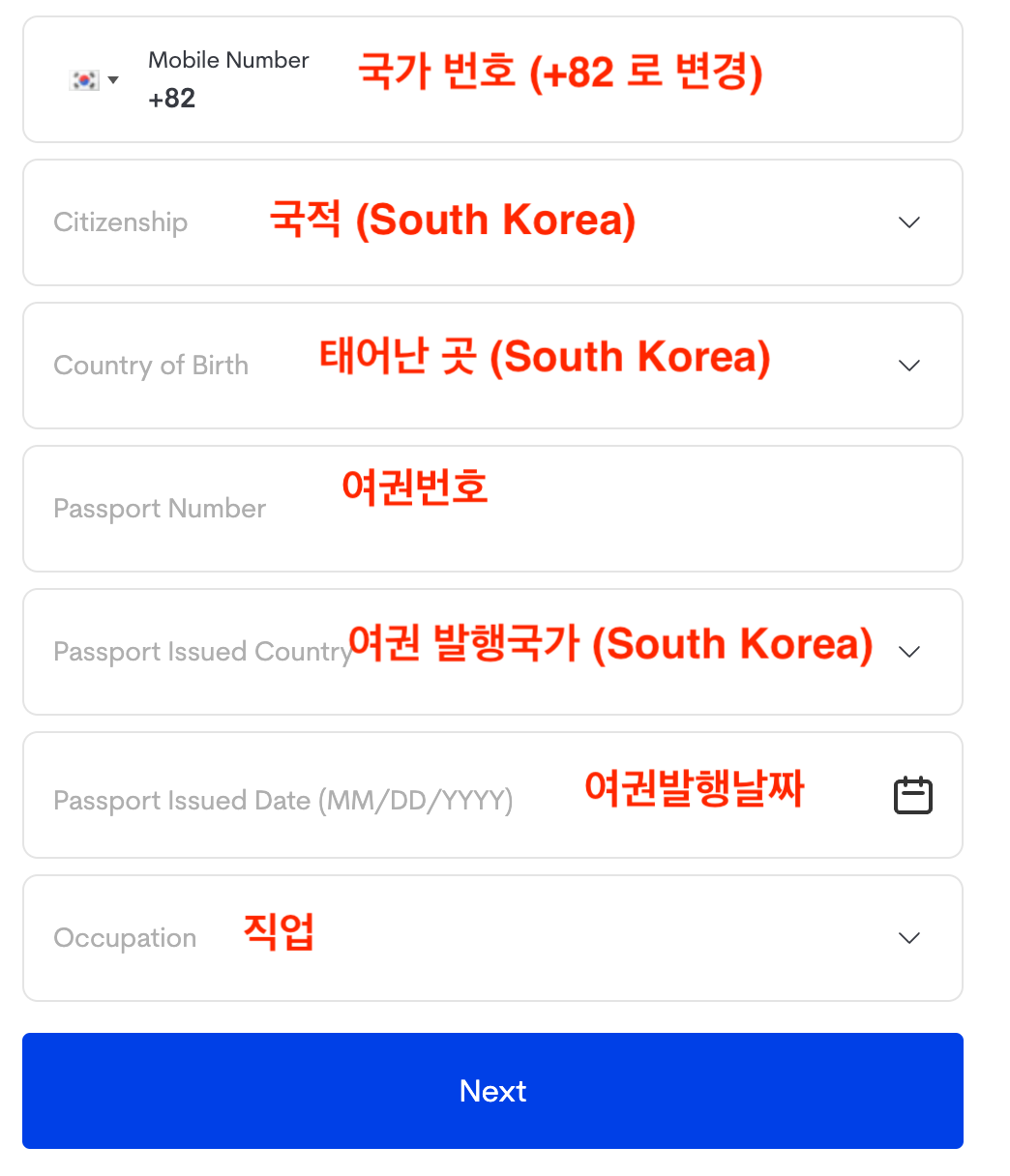Select the country code caret next to flag
The width and height of the screenshot is (1010, 1176).
pos(113,80)
